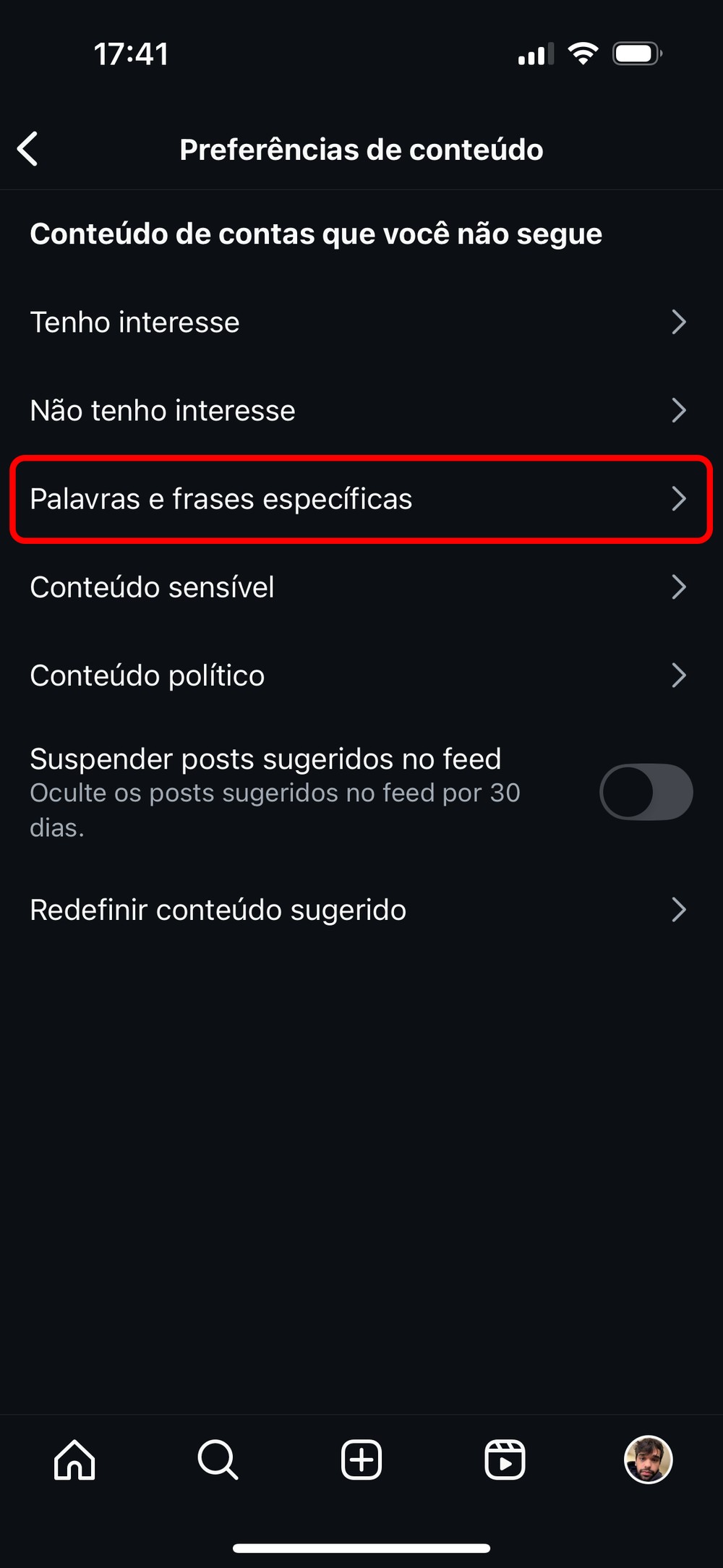
Task: Switch to the Reels tab
Action: coord(505,1460)
